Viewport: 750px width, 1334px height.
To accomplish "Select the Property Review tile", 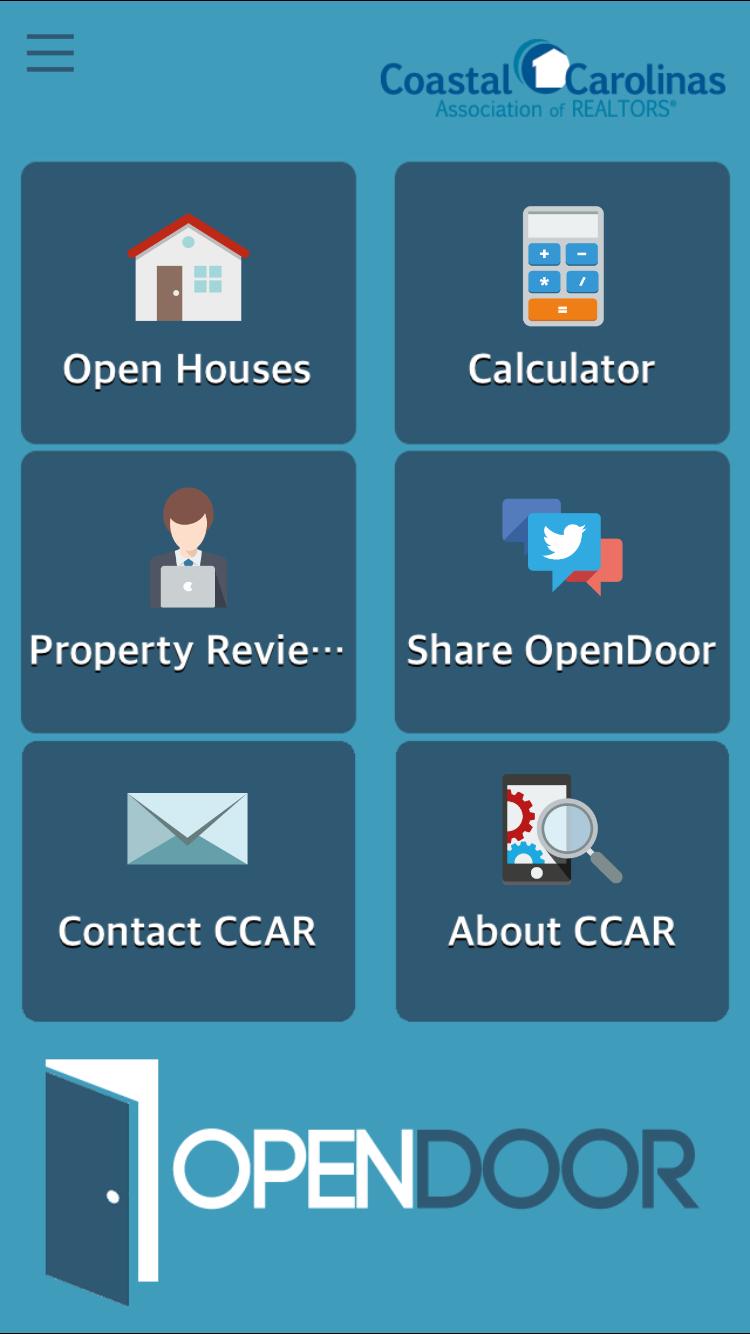I will 188,592.
